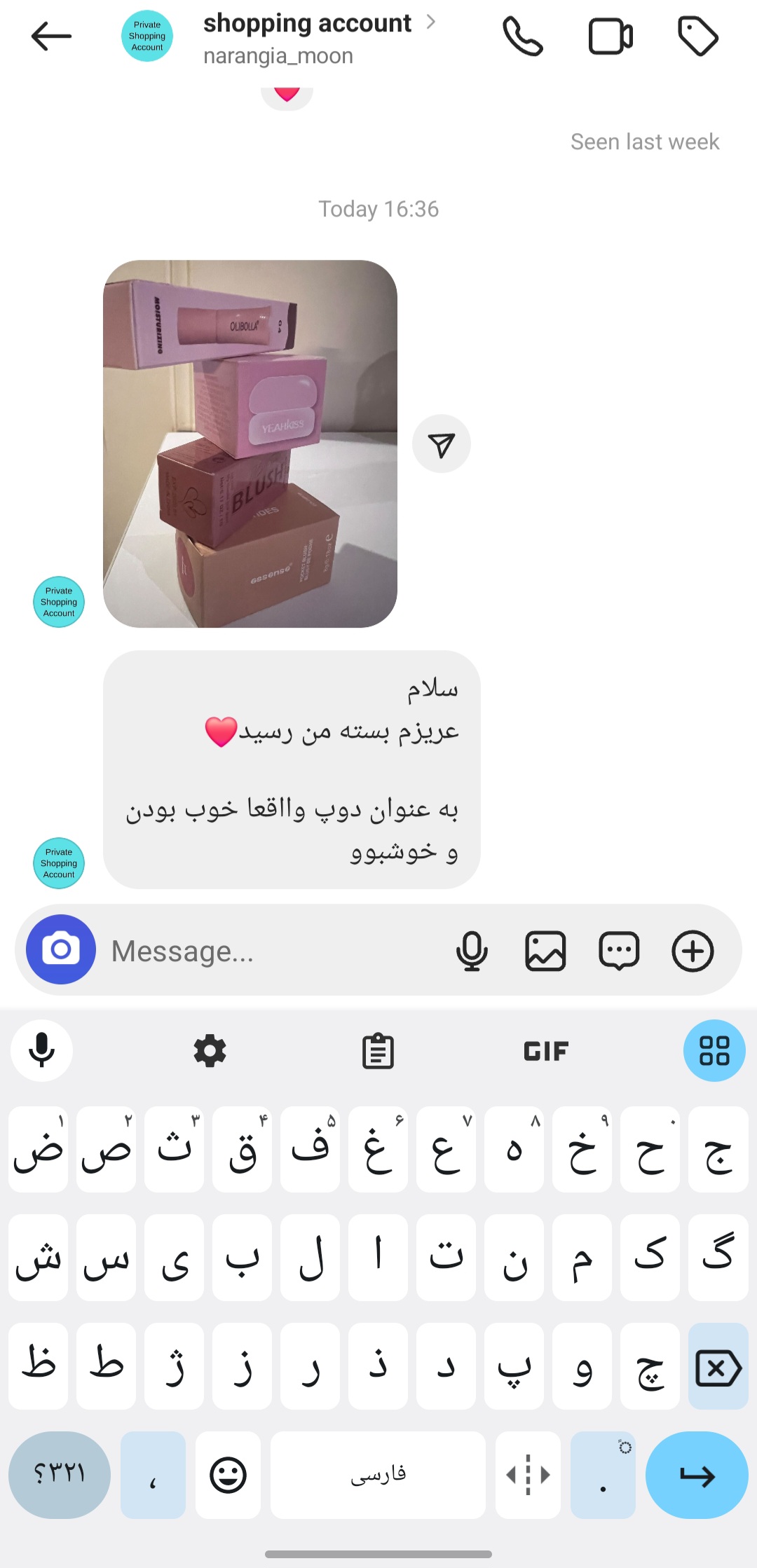The height and width of the screenshot is (1568, 757).
Task: Open the camera from the message bar
Action: coord(61,949)
